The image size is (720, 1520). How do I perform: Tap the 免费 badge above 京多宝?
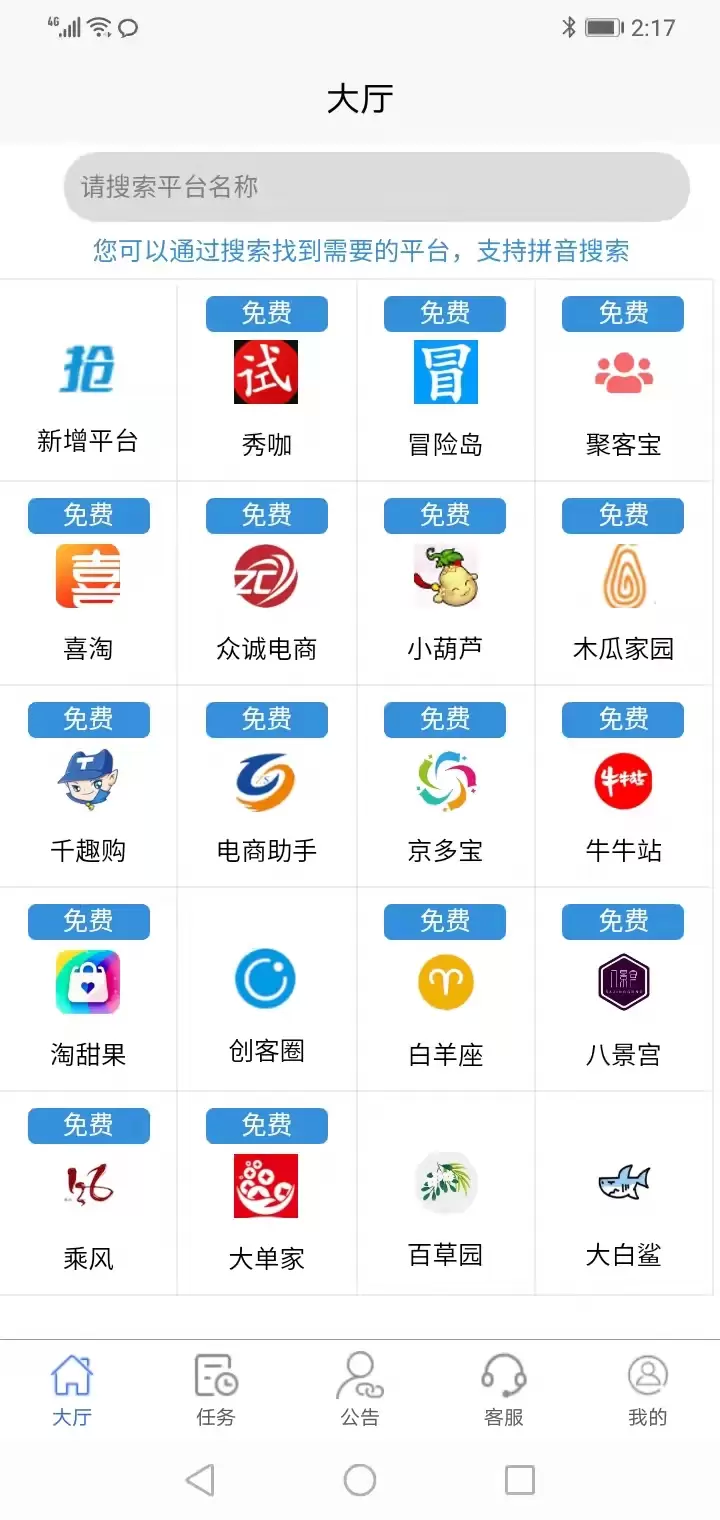coord(445,718)
